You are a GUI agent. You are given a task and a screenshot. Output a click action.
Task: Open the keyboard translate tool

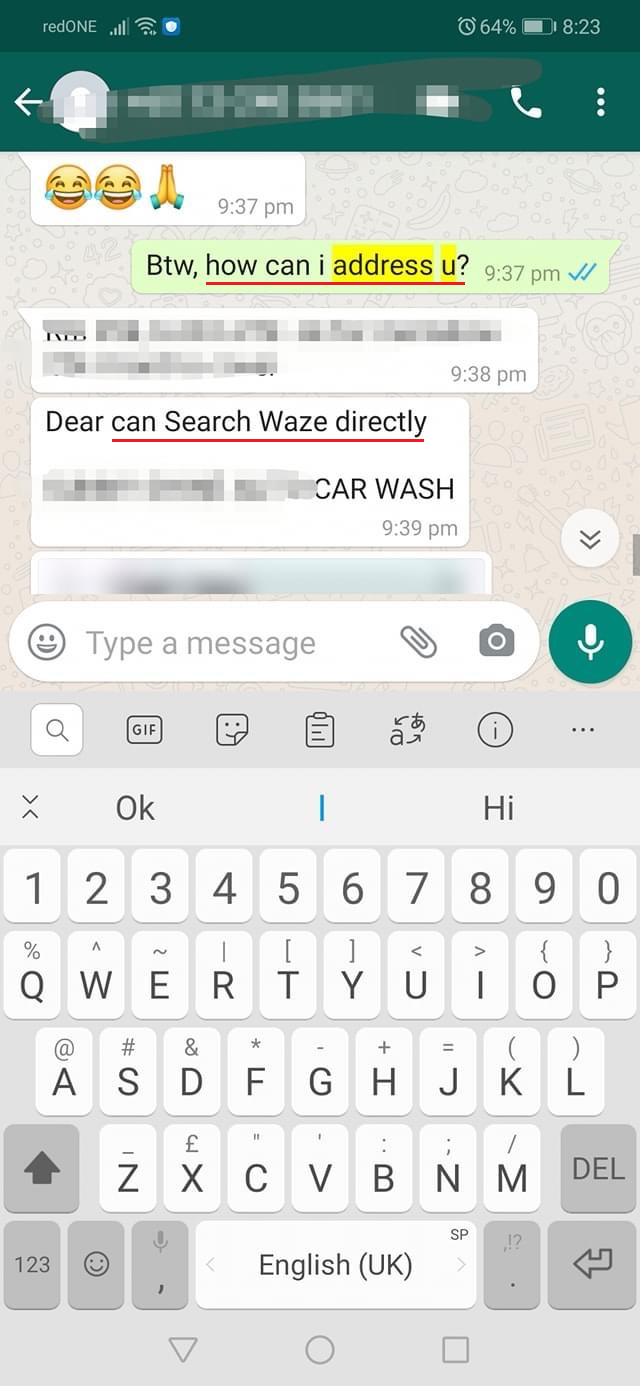(407, 731)
